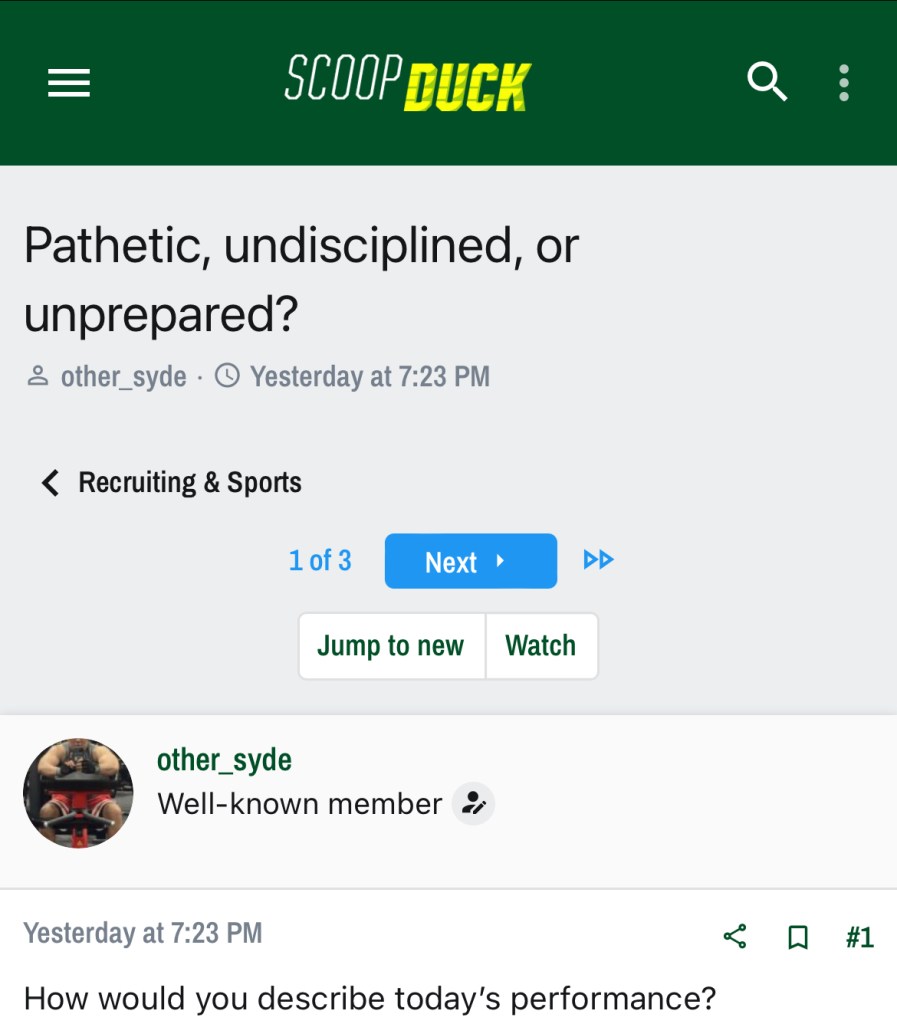Screen dimensions: 897x1024
Task: Open the thread author other_syde under the title
Action: [x=123, y=377]
